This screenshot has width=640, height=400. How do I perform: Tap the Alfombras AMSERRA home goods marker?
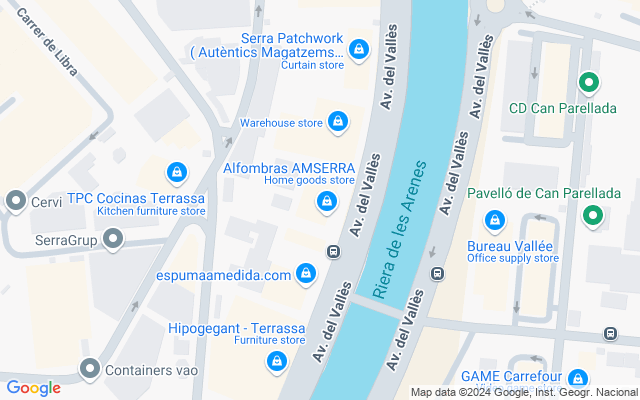point(326,202)
